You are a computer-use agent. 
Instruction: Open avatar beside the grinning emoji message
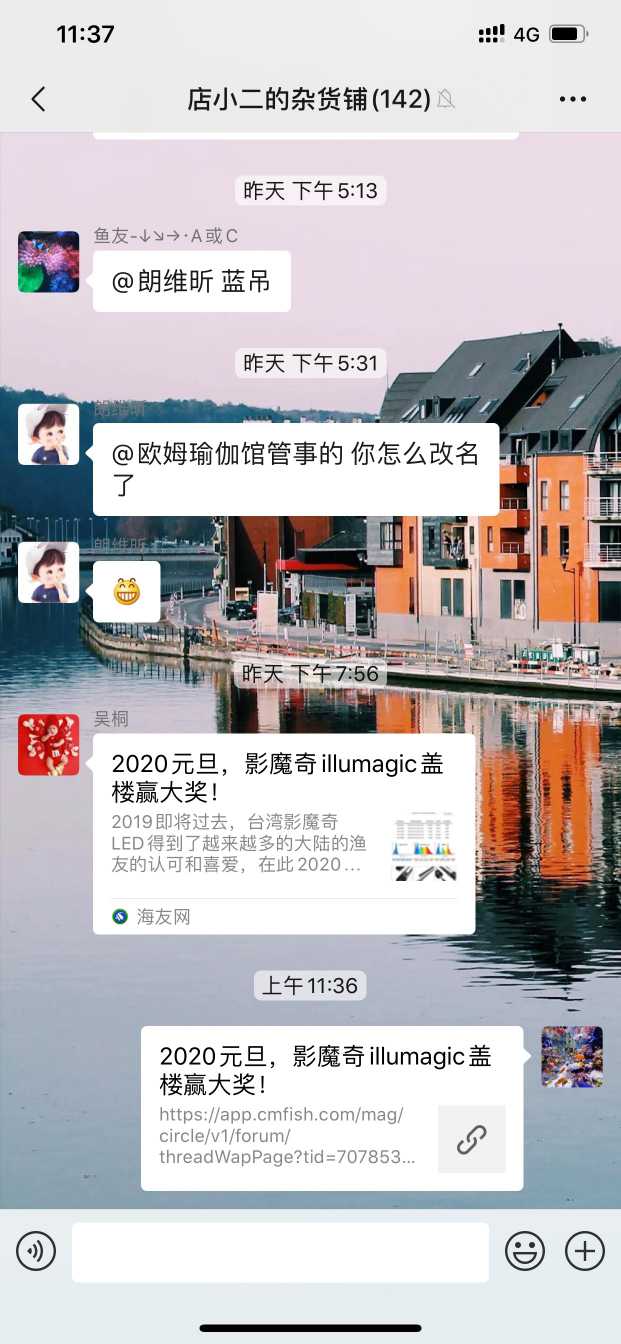48,572
